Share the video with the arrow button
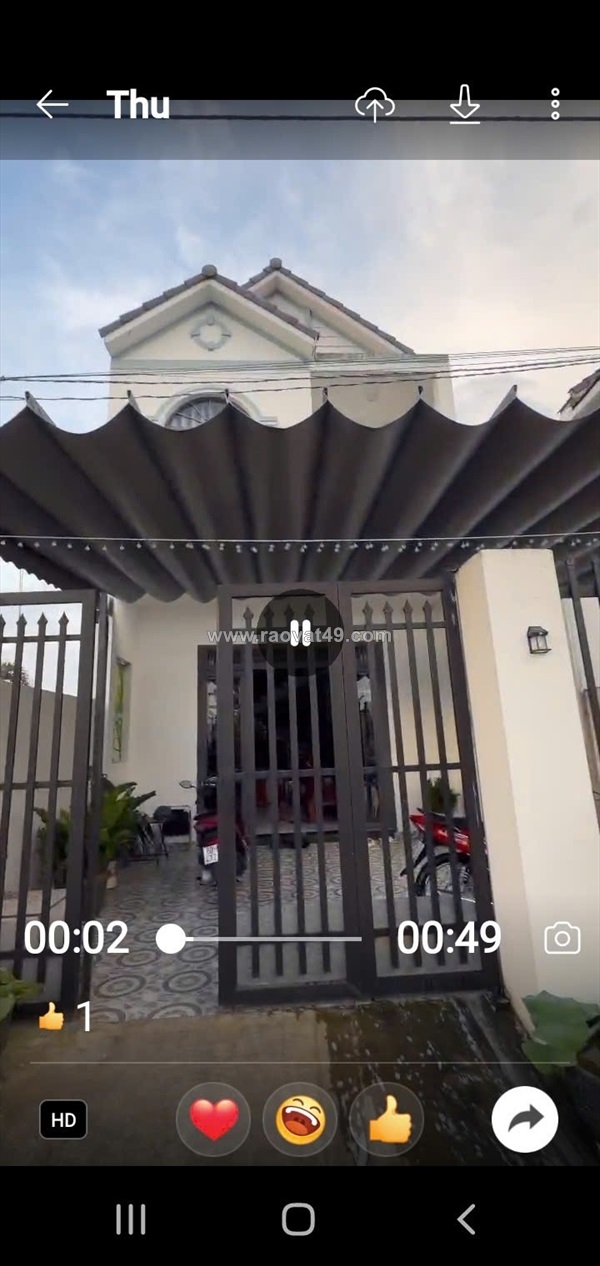 tap(525, 1120)
